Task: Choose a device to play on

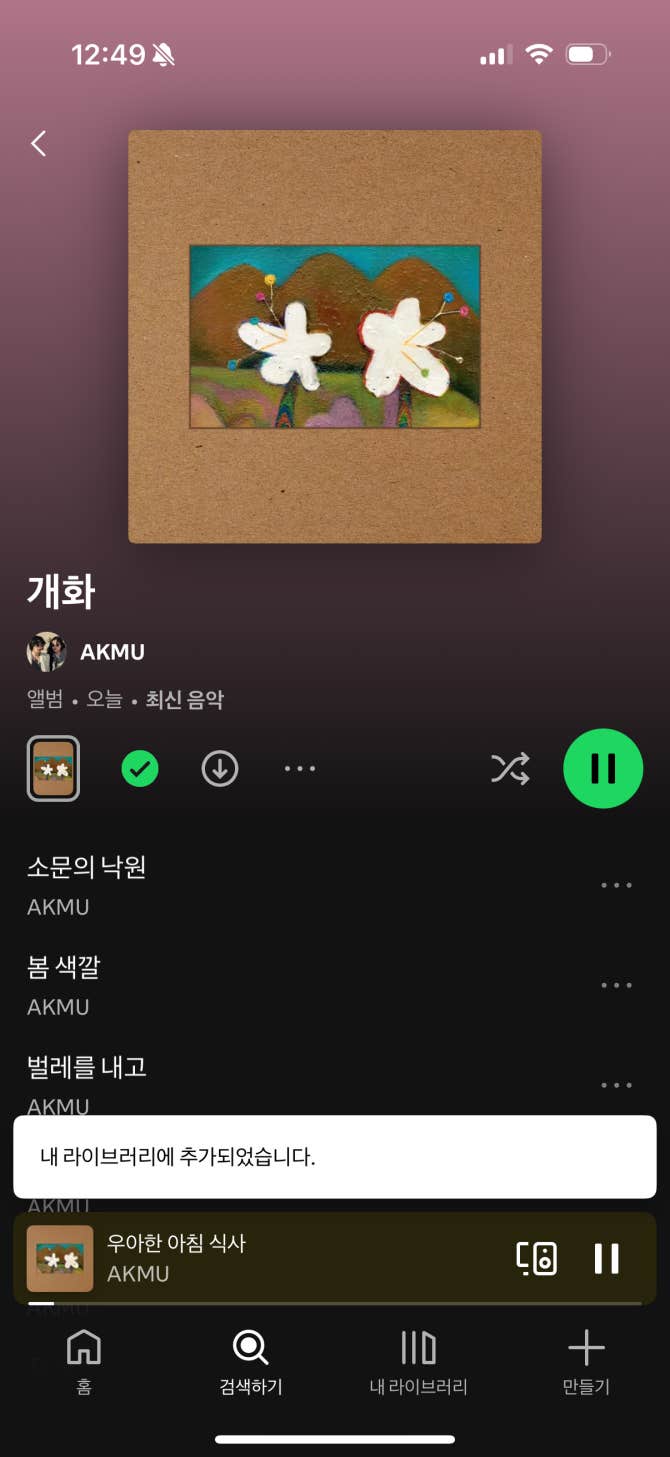Action: [x=537, y=1258]
